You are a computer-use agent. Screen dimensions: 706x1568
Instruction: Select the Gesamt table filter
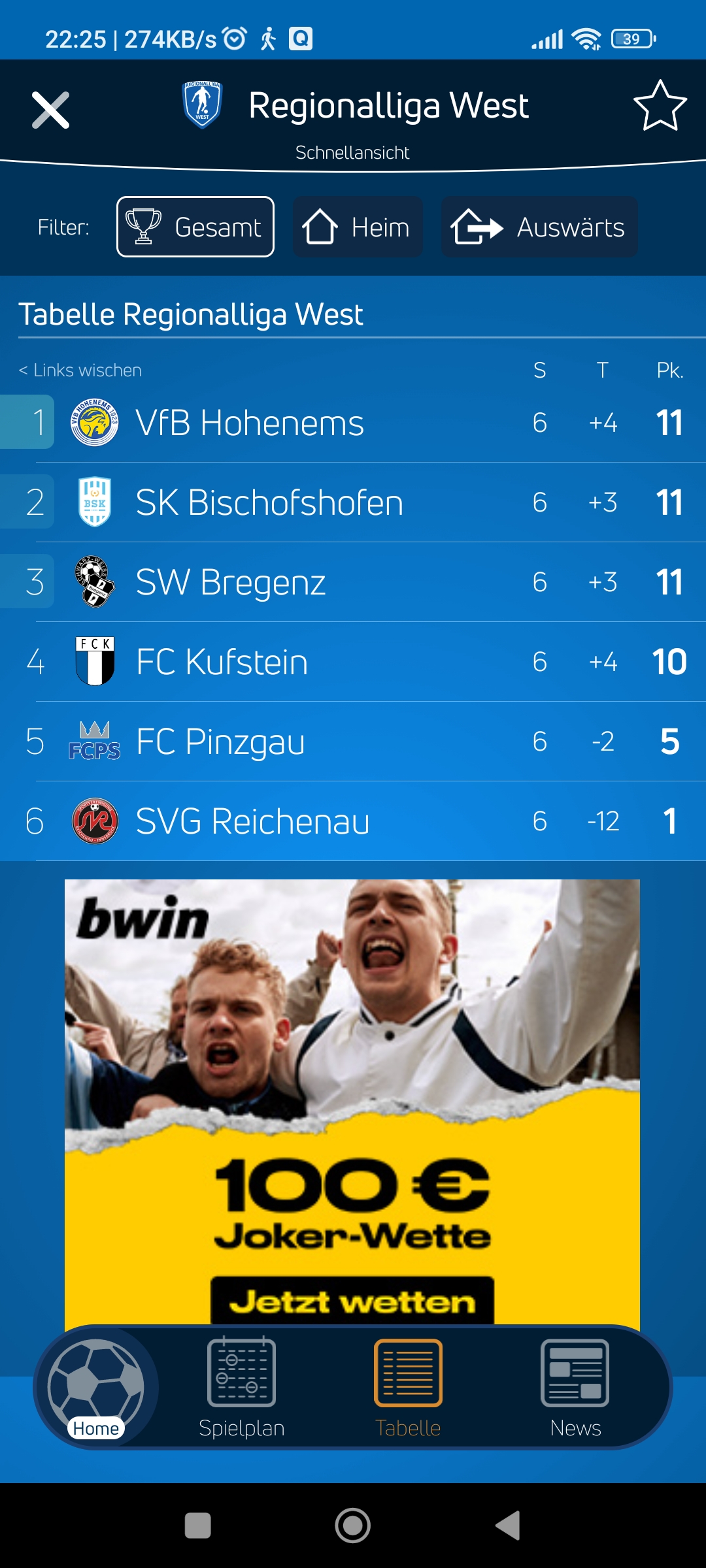(x=195, y=227)
